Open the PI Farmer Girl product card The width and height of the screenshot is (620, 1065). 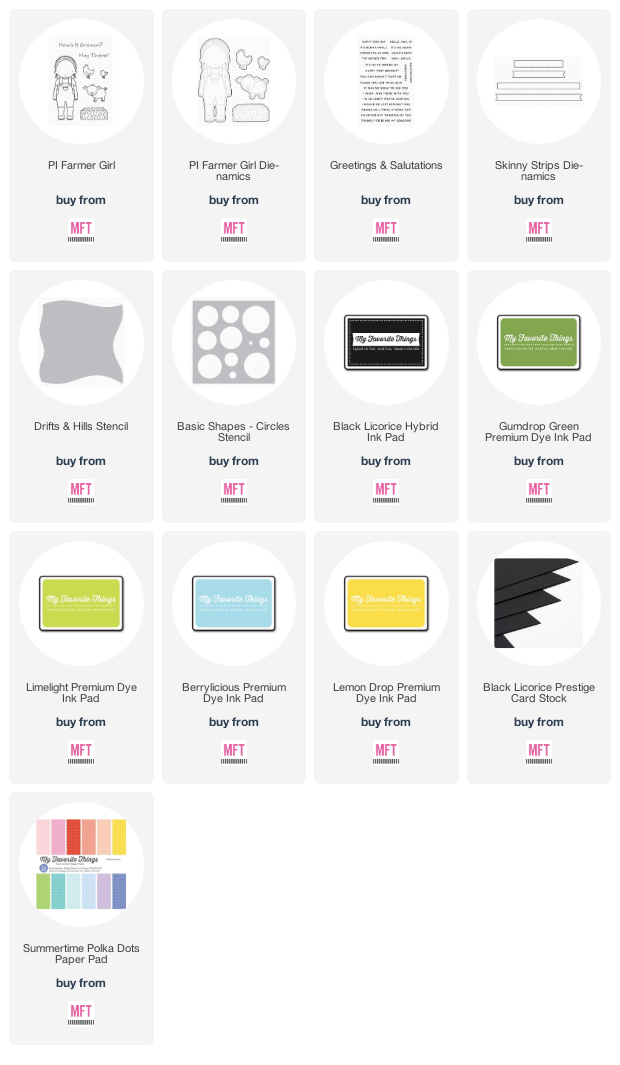(x=81, y=135)
